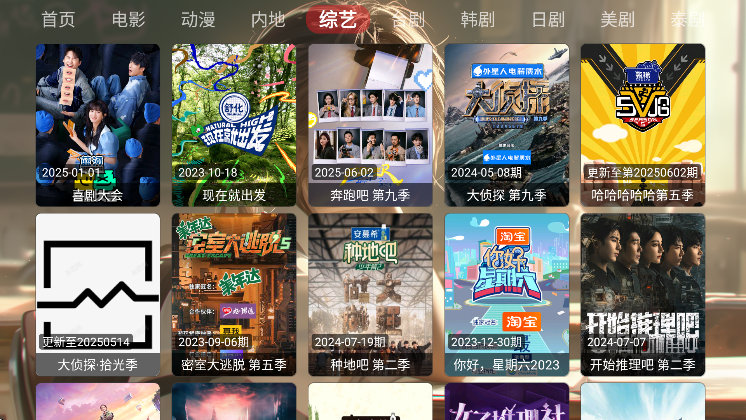
Task: Switch to the 韩剧 tab
Action: pyautogui.click(x=478, y=19)
